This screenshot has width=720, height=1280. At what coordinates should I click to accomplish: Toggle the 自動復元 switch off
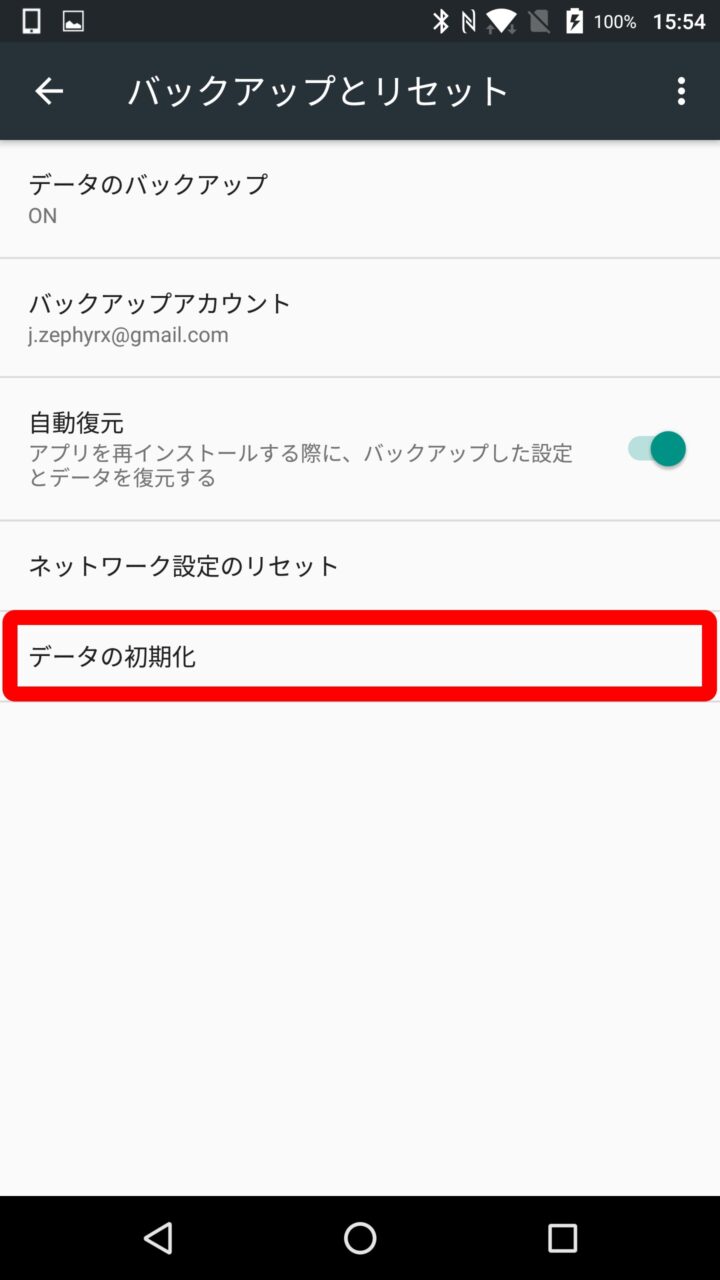[656, 449]
